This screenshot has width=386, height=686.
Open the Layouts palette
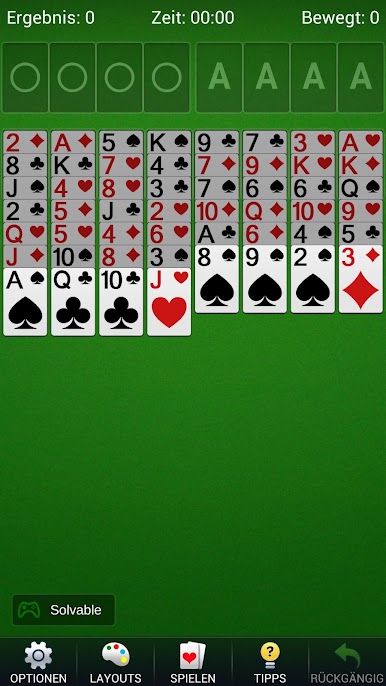[116, 662]
